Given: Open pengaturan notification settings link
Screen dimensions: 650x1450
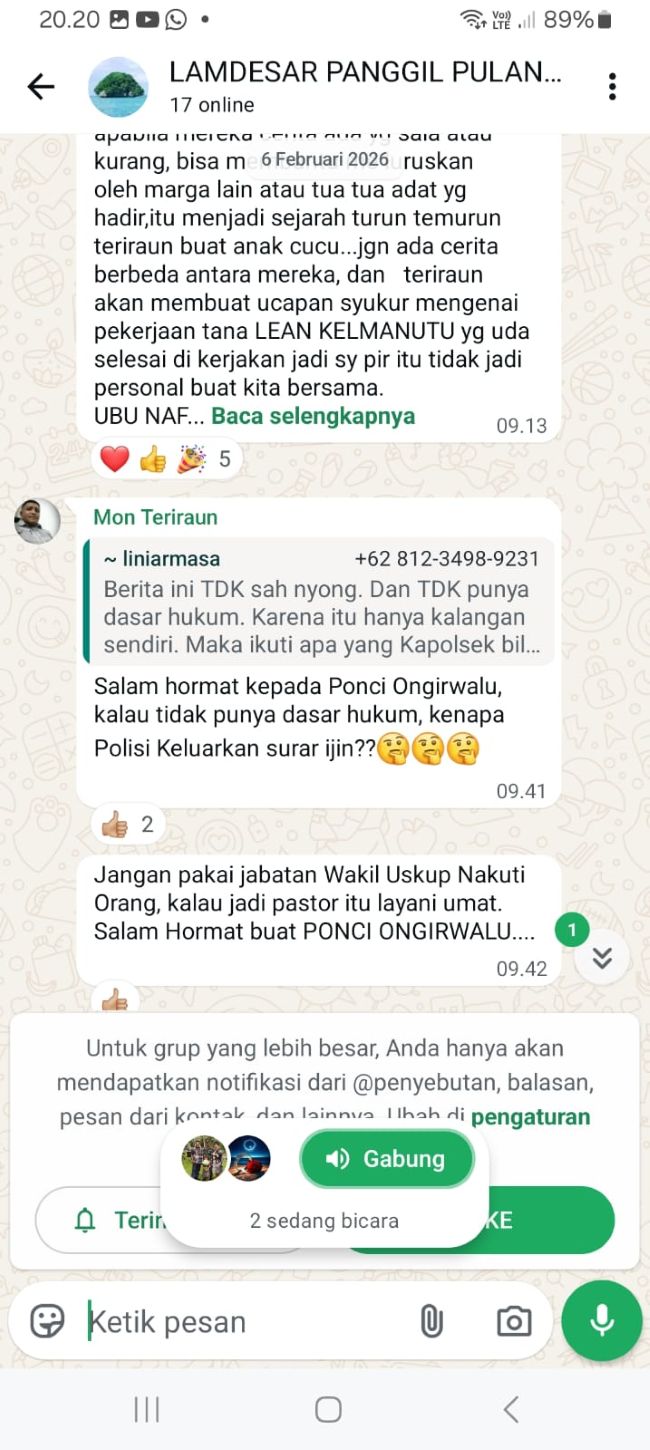Looking at the screenshot, I should click(x=530, y=1117).
